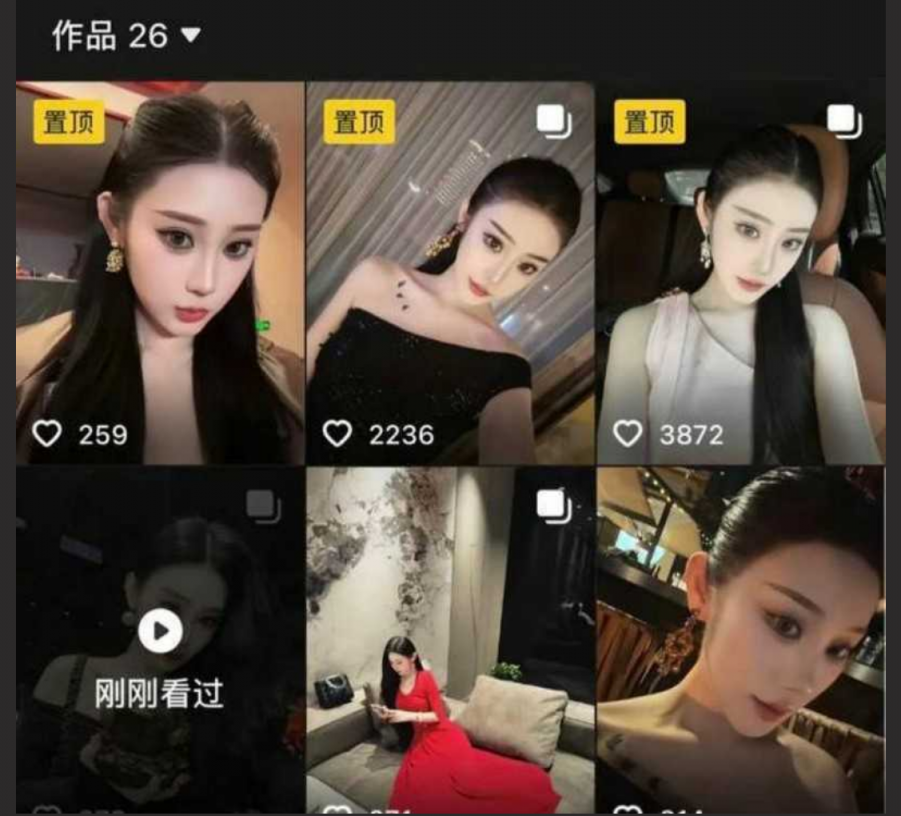Open the bottom-right close-up selfie video
The image size is (901, 816).
740,640
